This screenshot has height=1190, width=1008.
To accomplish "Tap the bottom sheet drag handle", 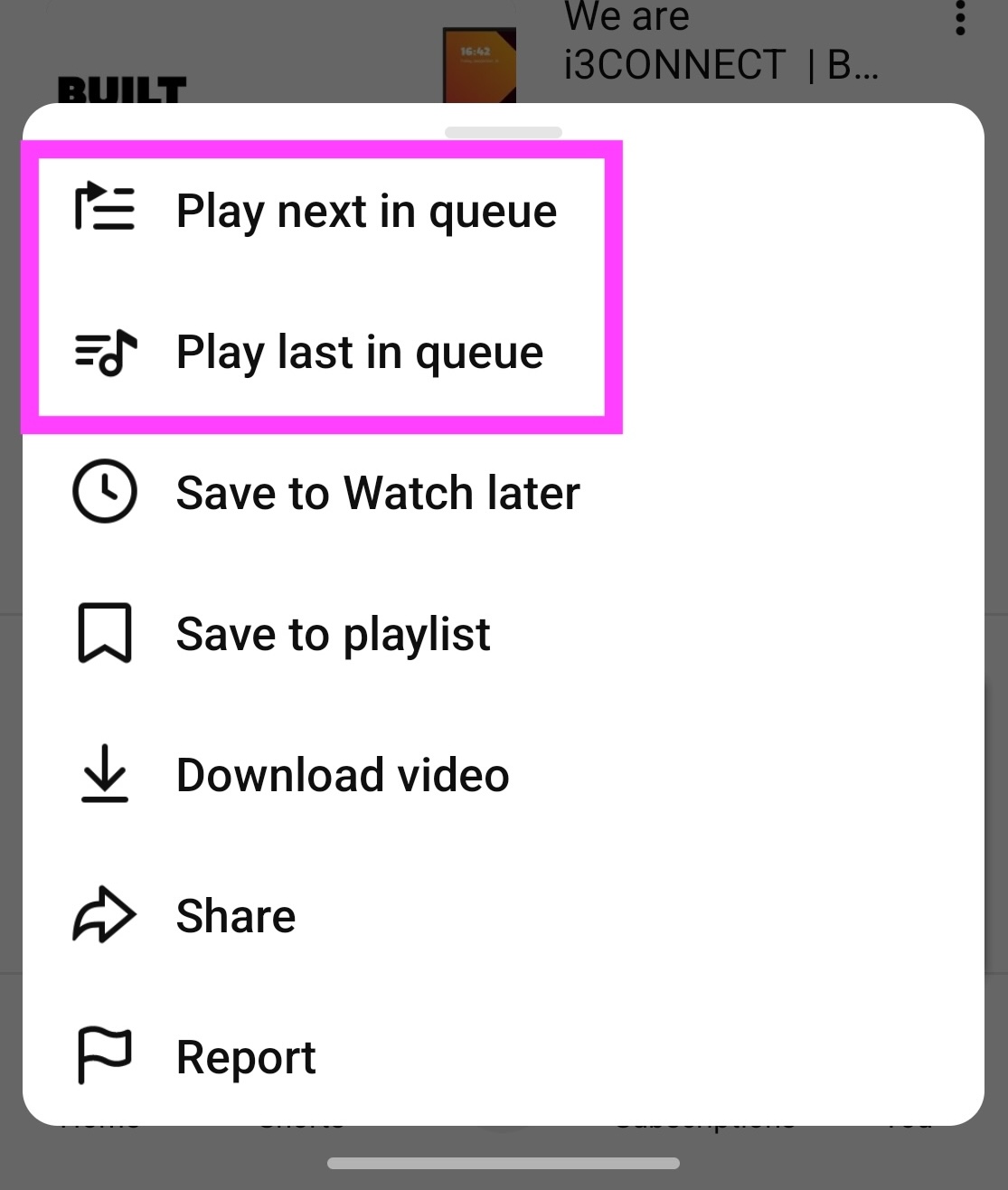I will (x=504, y=133).
